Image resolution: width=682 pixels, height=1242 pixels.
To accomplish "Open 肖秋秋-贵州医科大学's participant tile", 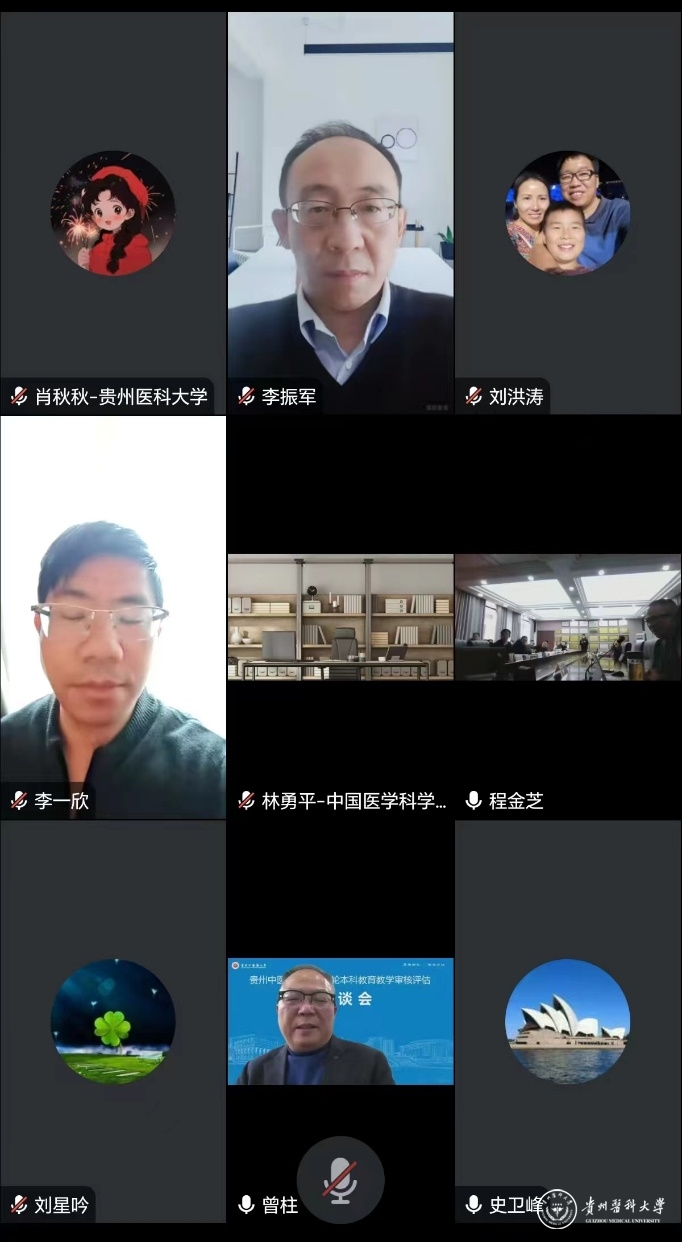I will point(113,213).
